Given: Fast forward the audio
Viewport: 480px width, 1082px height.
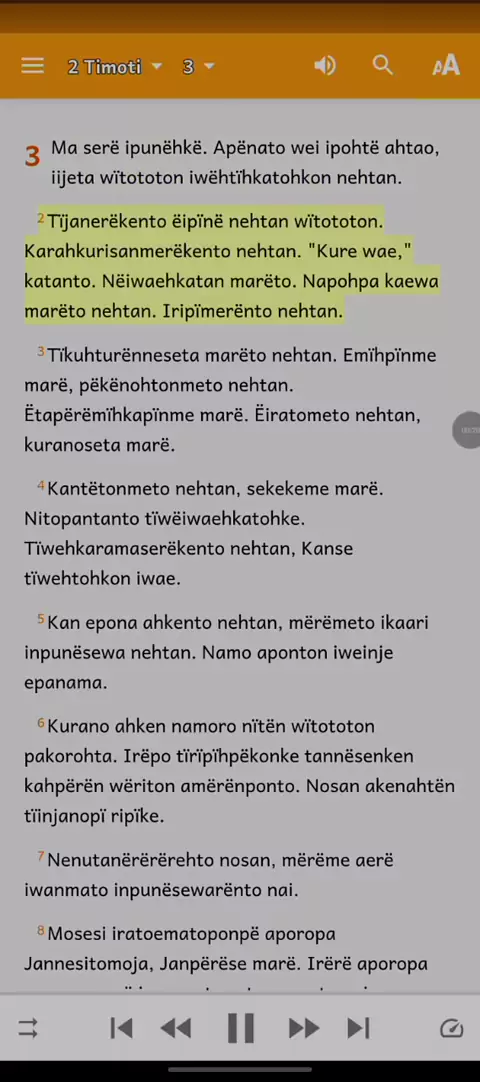Looking at the screenshot, I should click(304, 1028).
